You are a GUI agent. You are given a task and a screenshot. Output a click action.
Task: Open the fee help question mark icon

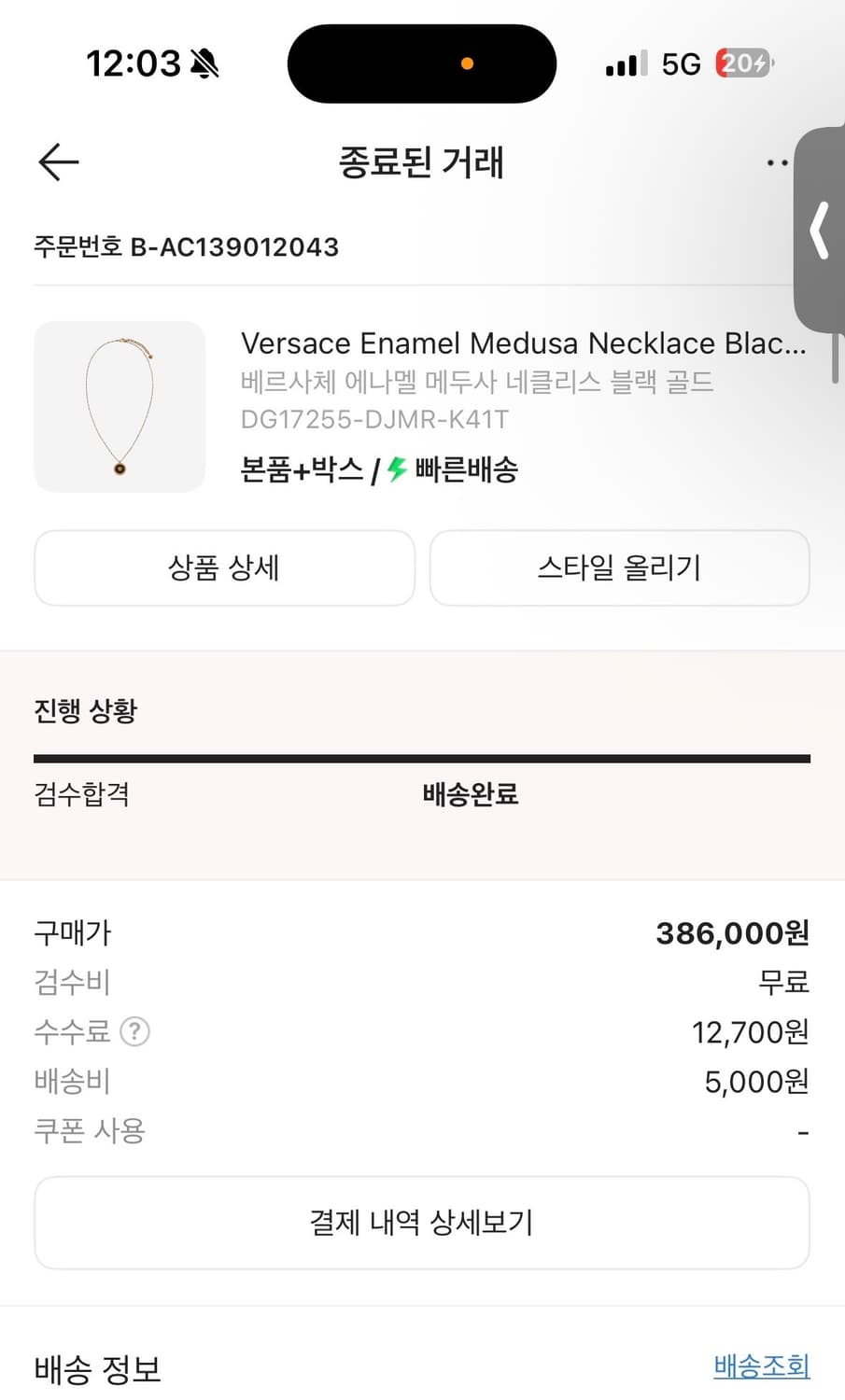click(x=134, y=1031)
